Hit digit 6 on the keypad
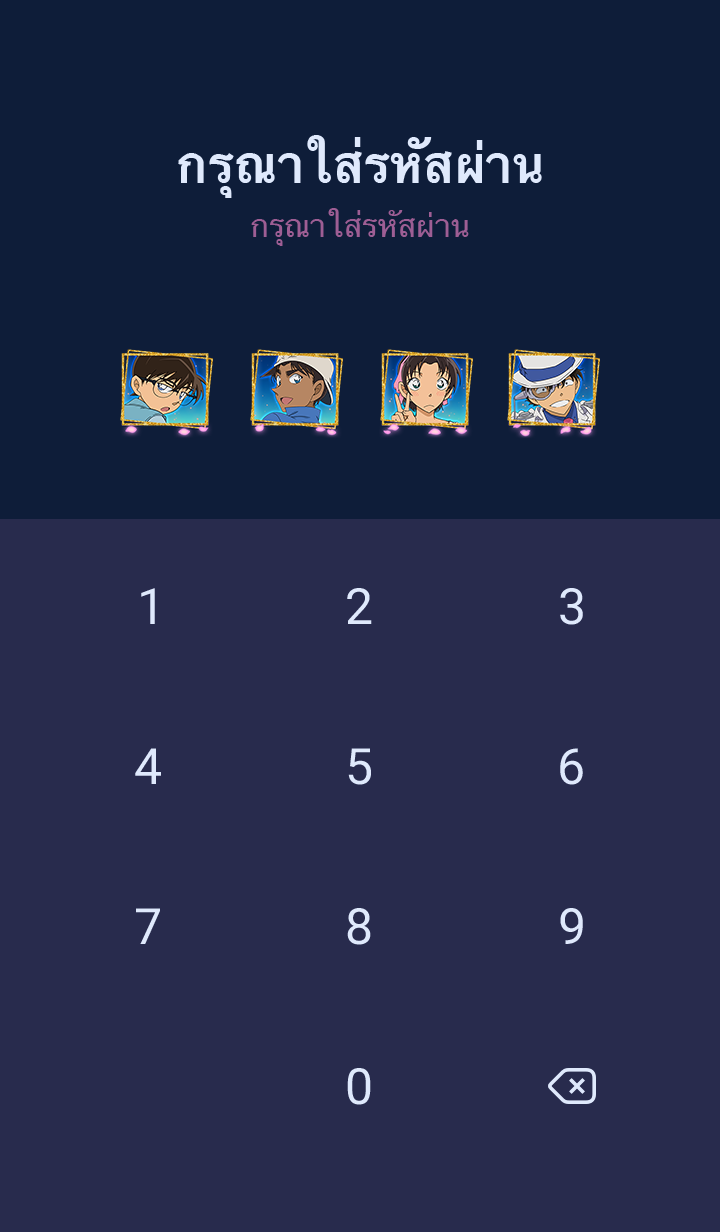The width and height of the screenshot is (720, 1232). (571, 767)
